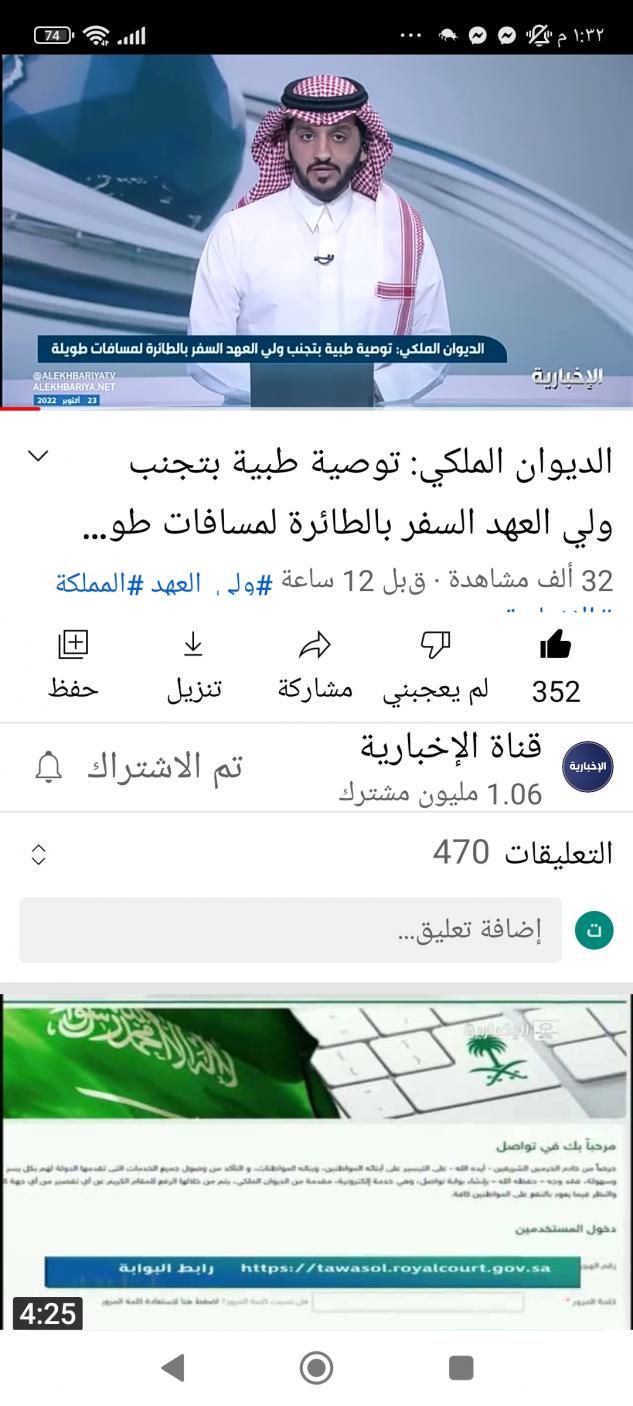Tap the video player to show controls
The image size is (633, 1406).
316,230
